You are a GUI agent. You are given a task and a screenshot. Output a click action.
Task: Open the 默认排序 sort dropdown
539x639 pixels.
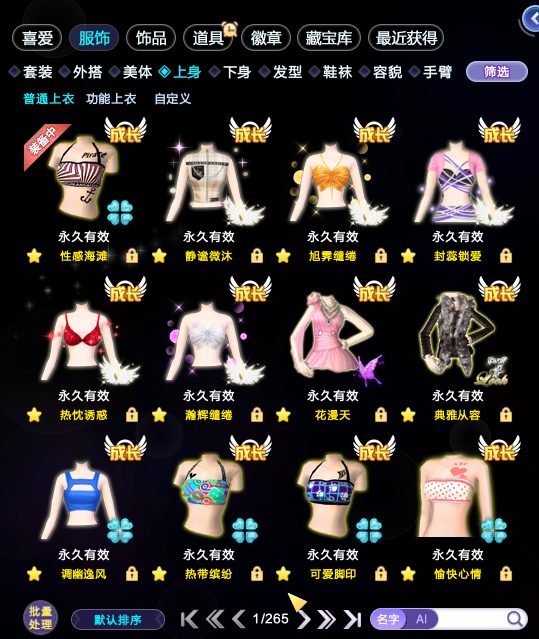click(118, 620)
